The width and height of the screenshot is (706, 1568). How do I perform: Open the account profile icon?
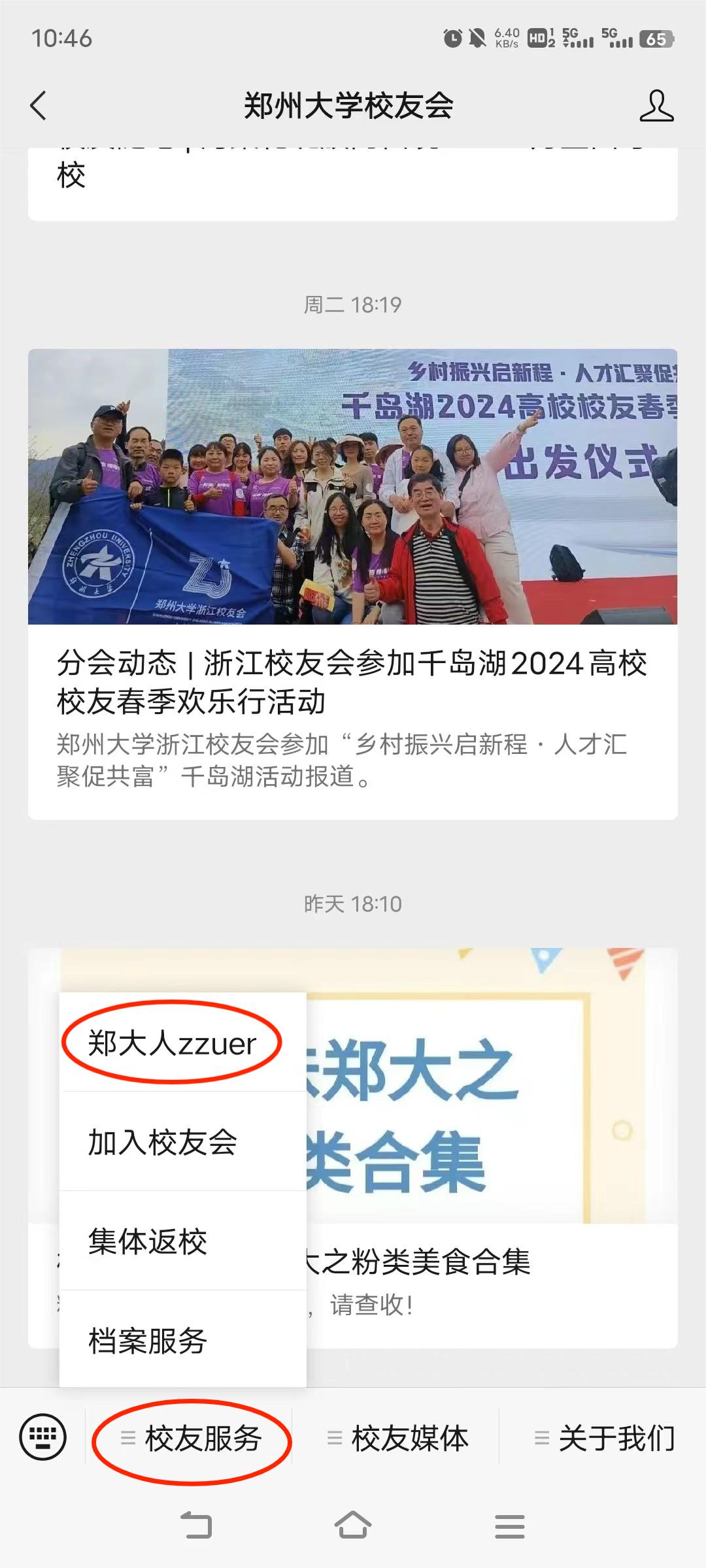[656, 106]
